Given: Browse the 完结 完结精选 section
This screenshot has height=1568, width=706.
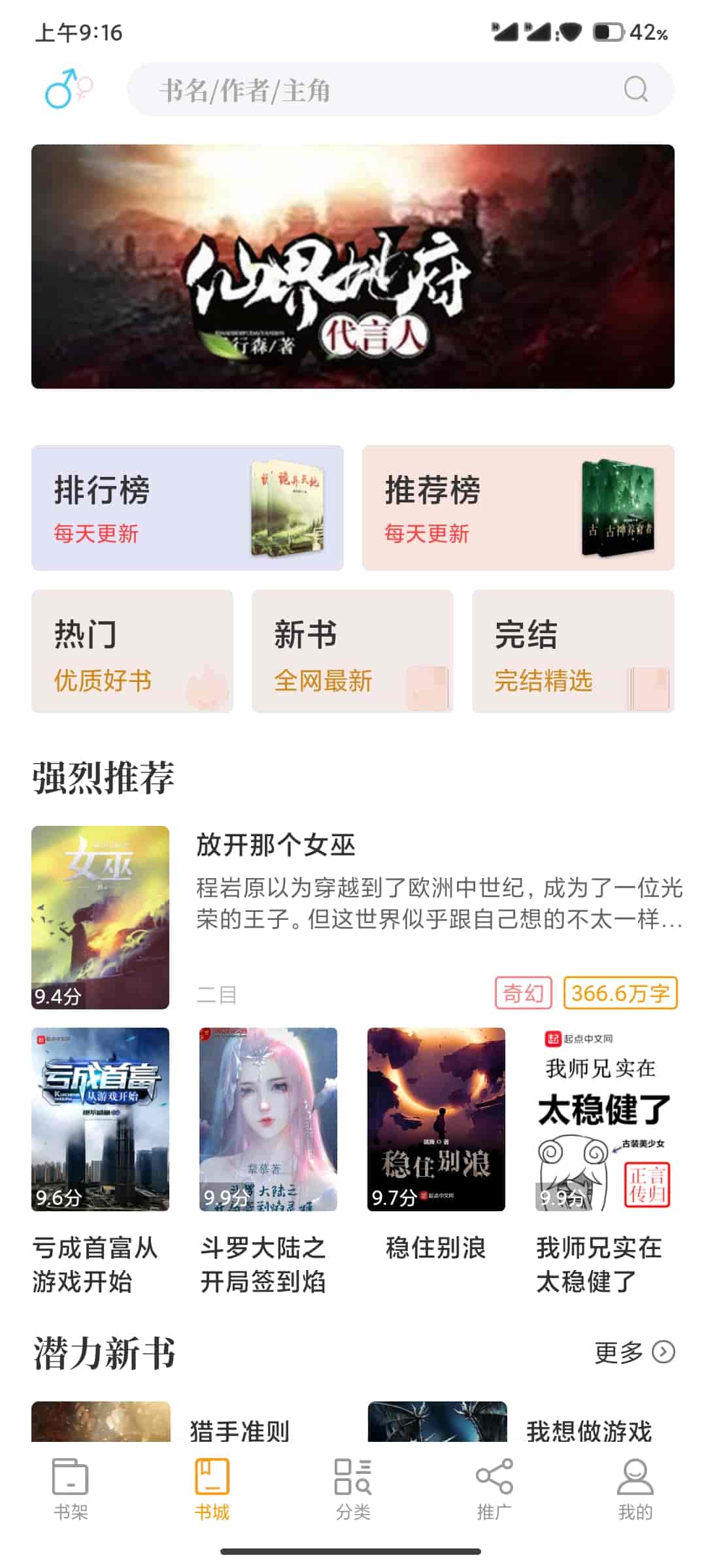Looking at the screenshot, I should click(x=573, y=651).
